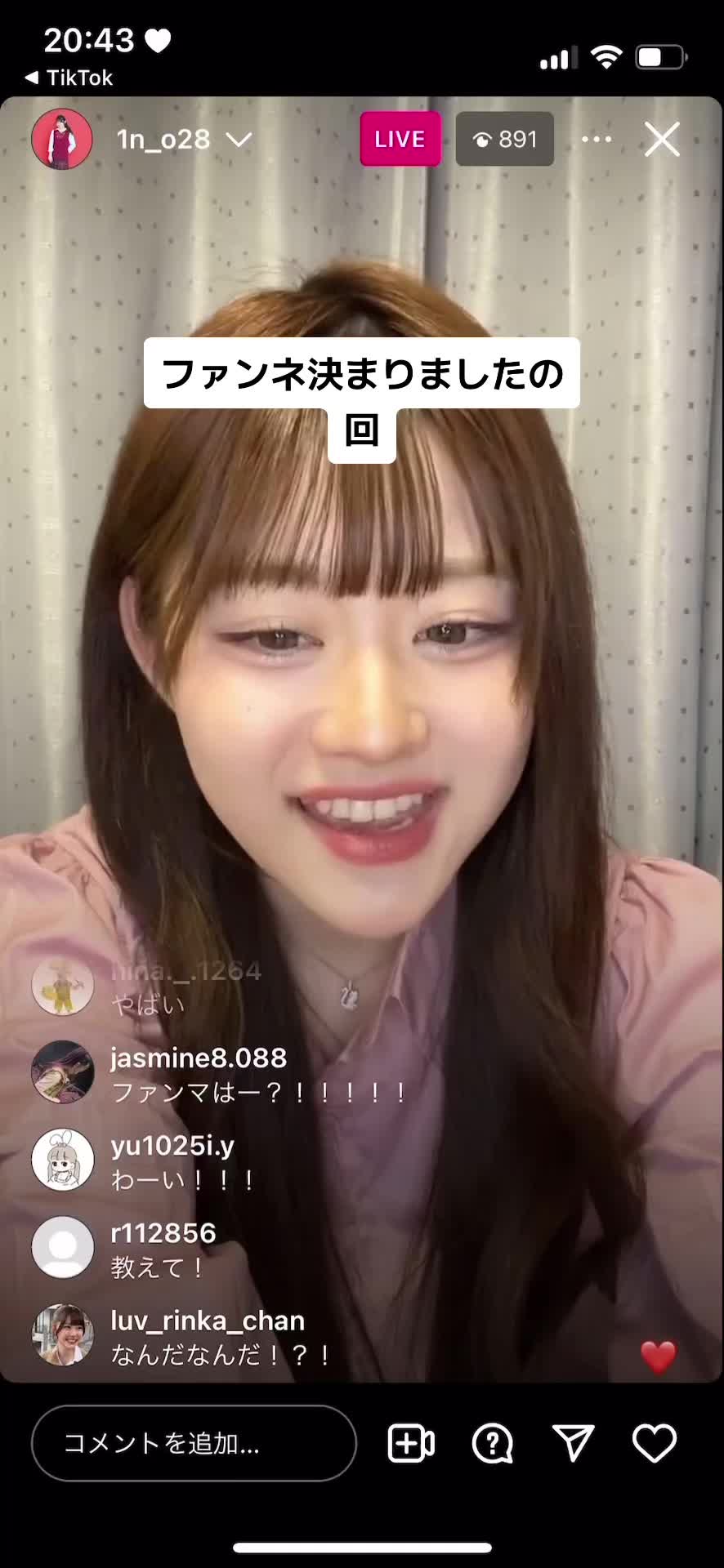Close the live stream
The height and width of the screenshot is (1568, 724).
click(661, 140)
